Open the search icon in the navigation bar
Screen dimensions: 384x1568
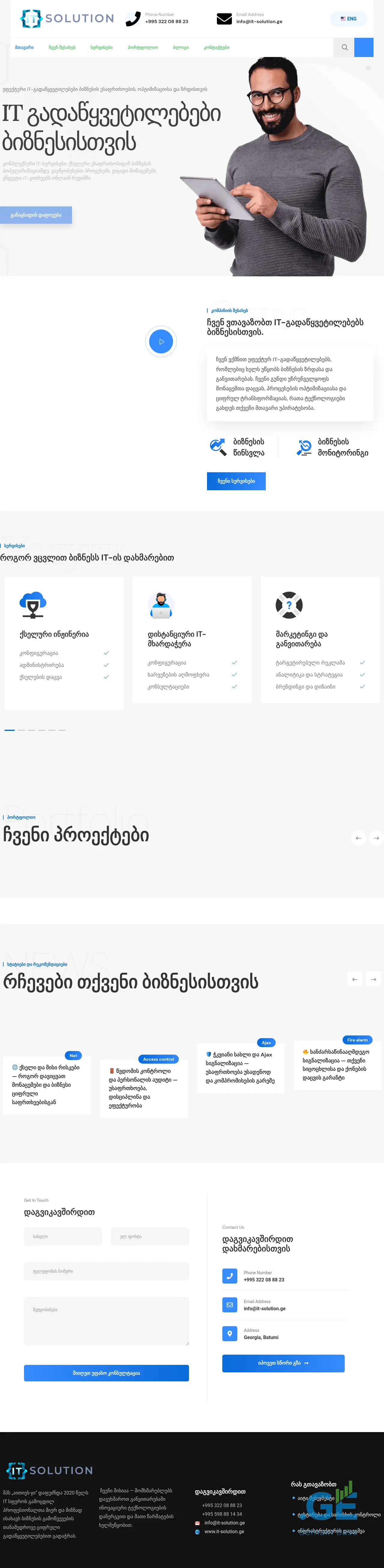click(x=344, y=47)
